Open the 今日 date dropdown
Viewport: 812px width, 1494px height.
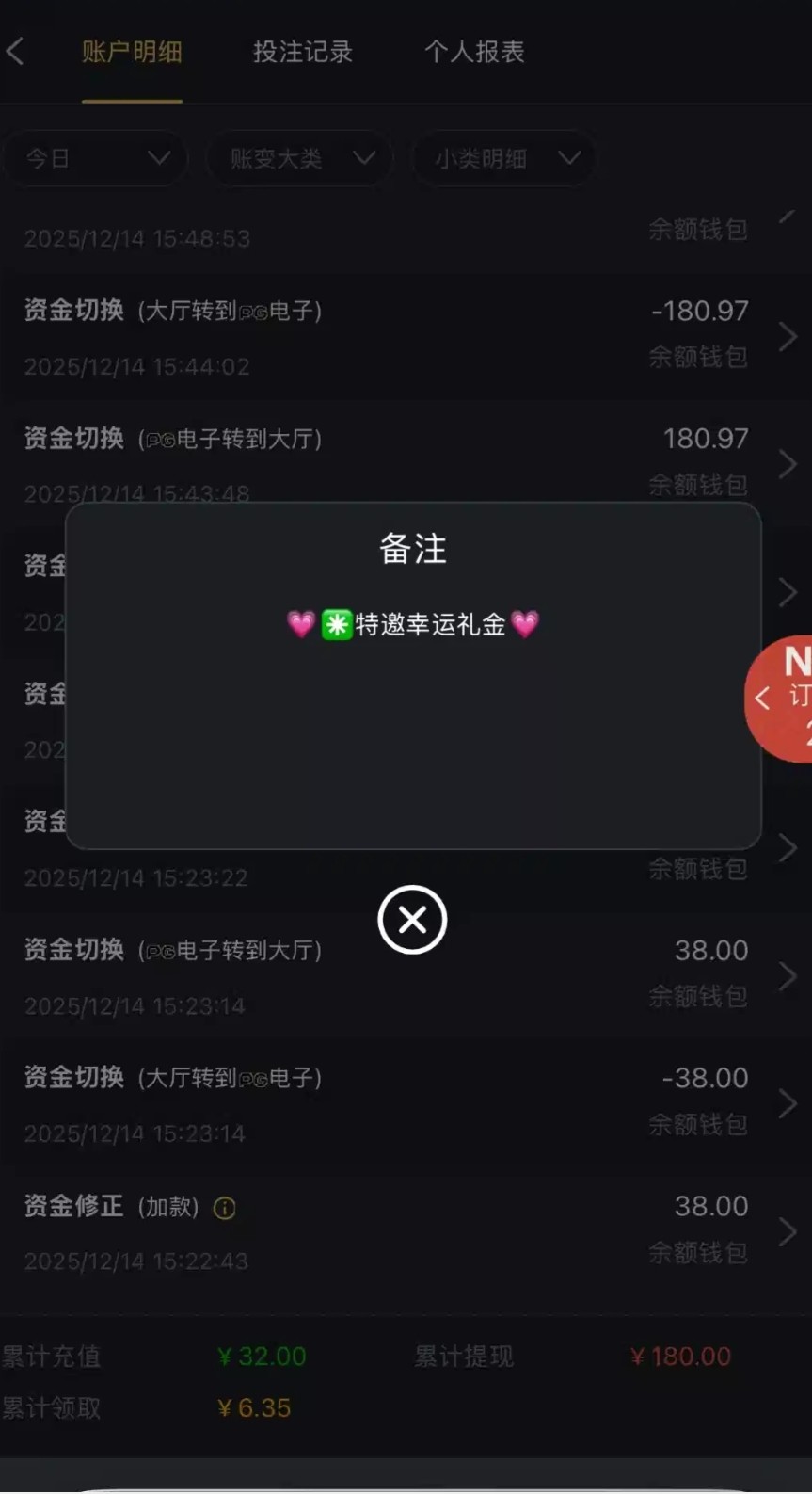click(x=96, y=158)
